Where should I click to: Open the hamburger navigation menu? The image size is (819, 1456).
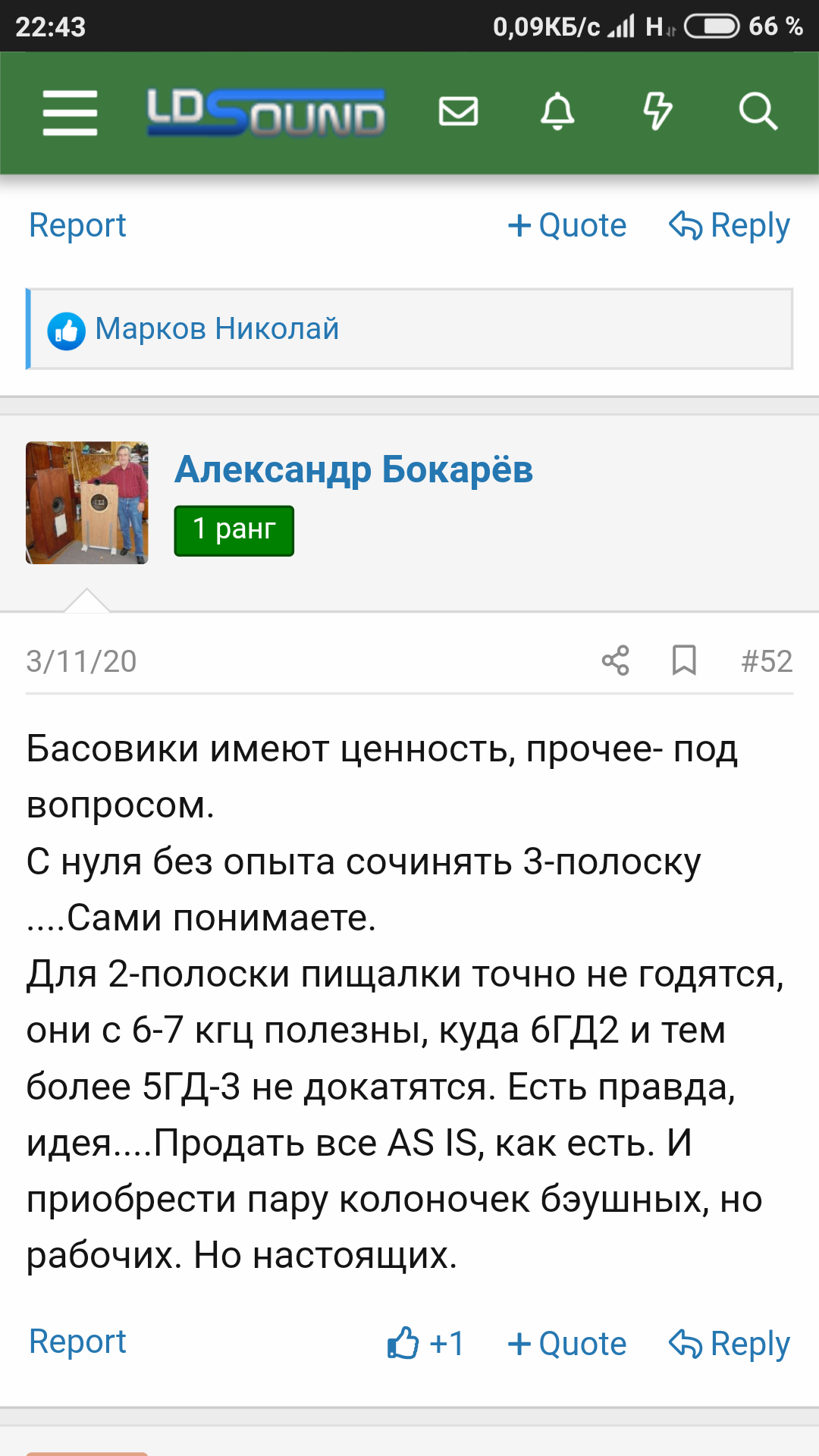[x=70, y=112]
